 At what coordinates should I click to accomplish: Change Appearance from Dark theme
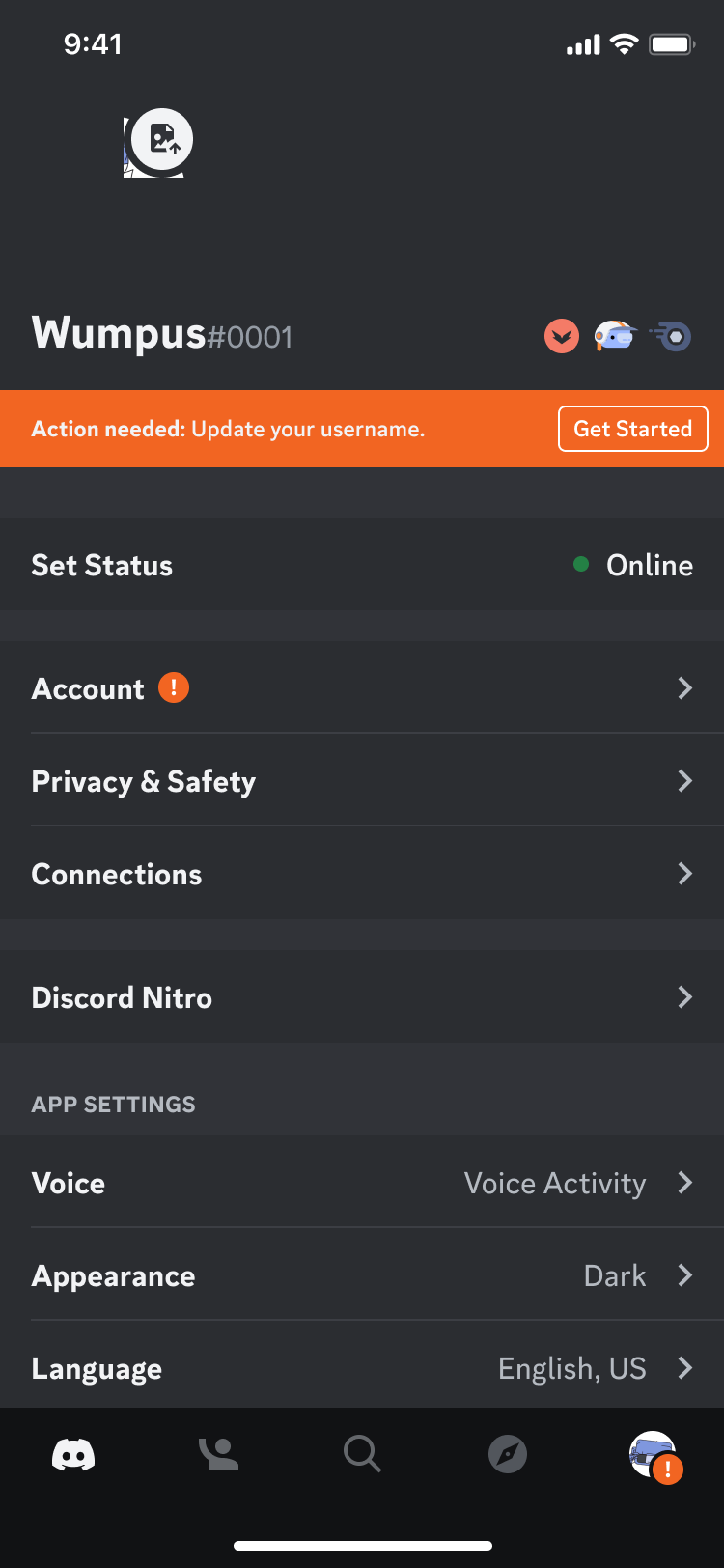[362, 1274]
